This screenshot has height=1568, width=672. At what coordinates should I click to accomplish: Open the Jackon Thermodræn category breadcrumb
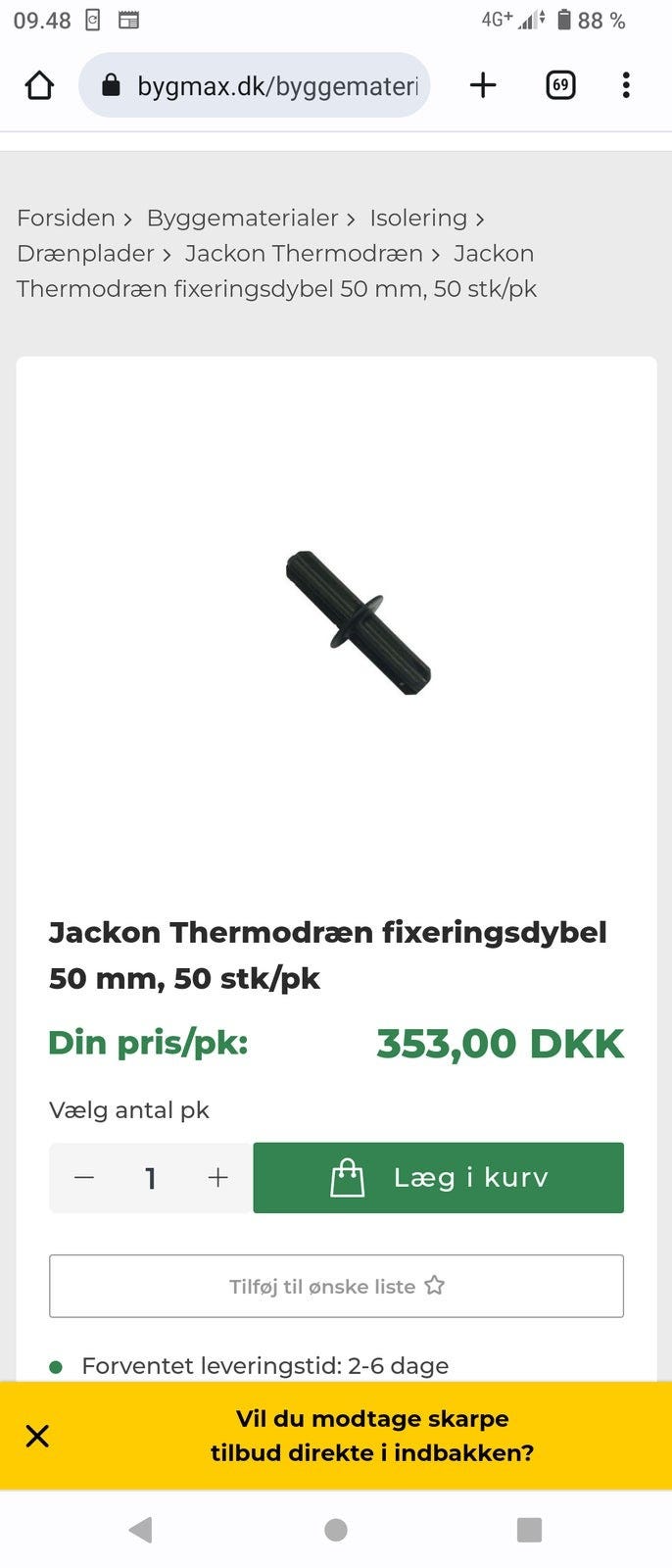(304, 253)
